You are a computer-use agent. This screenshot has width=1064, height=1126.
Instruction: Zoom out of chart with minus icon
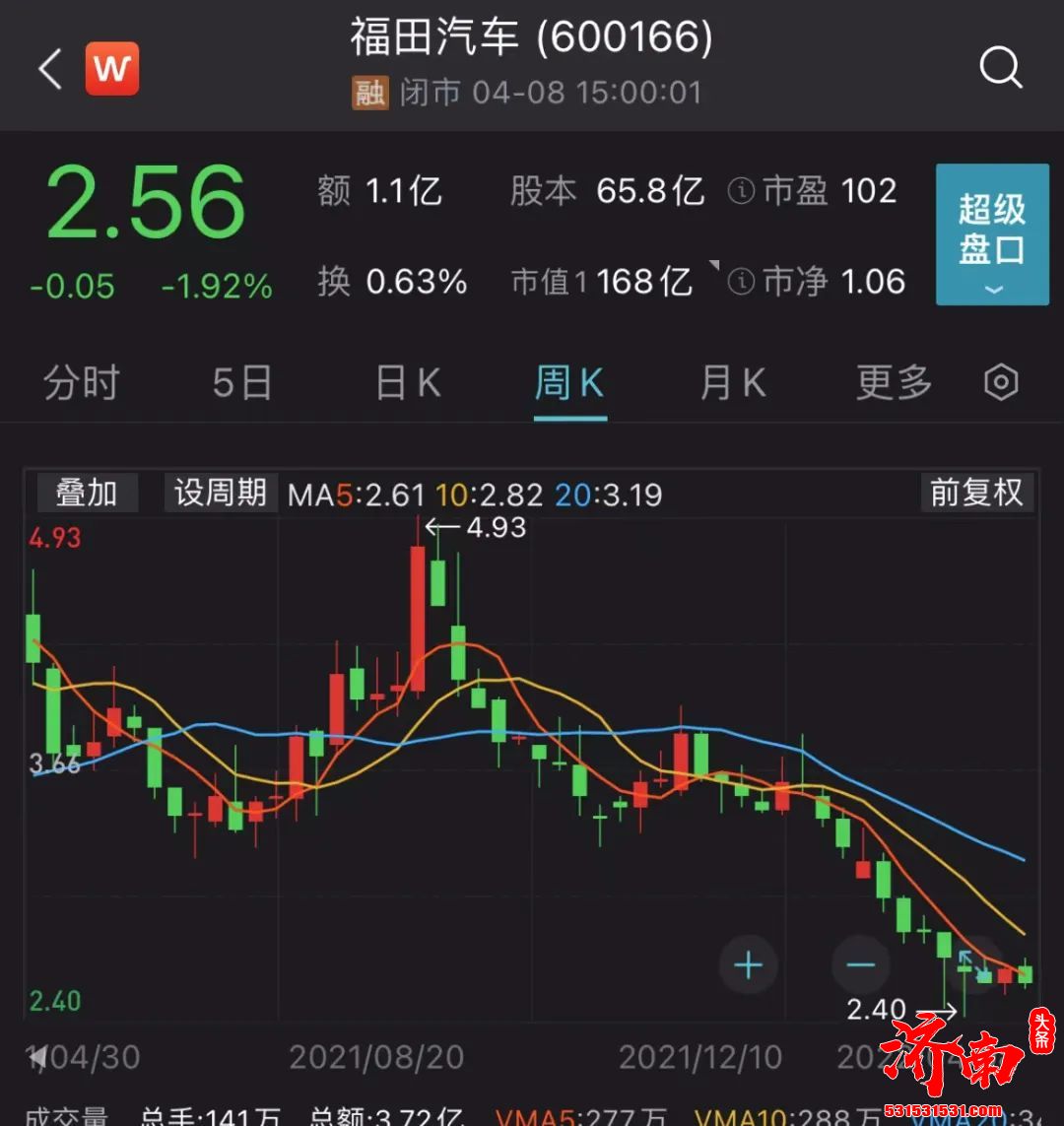point(860,965)
